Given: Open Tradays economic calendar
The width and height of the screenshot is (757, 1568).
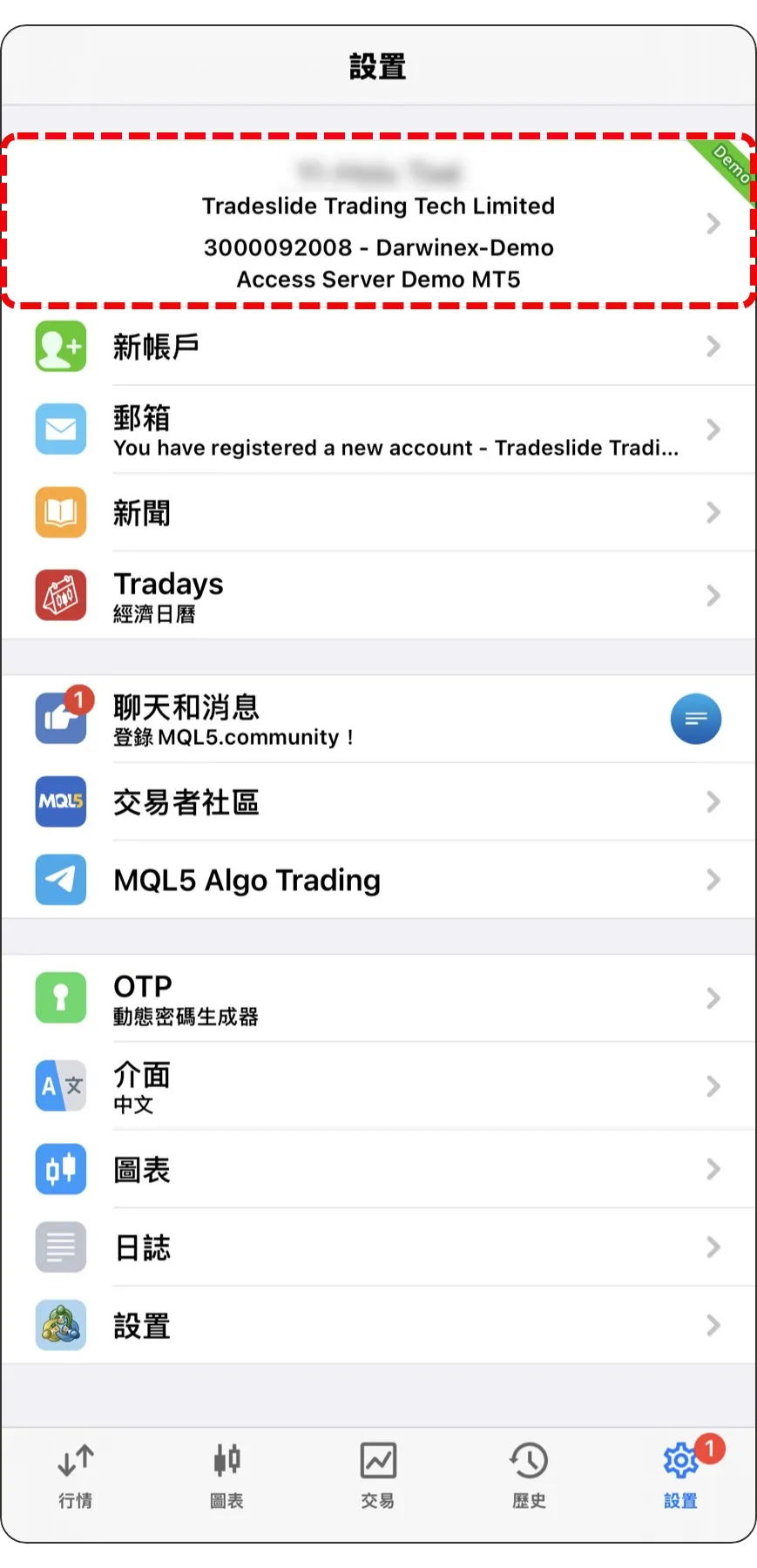Looking at the screenshot, I should point(378,596).
